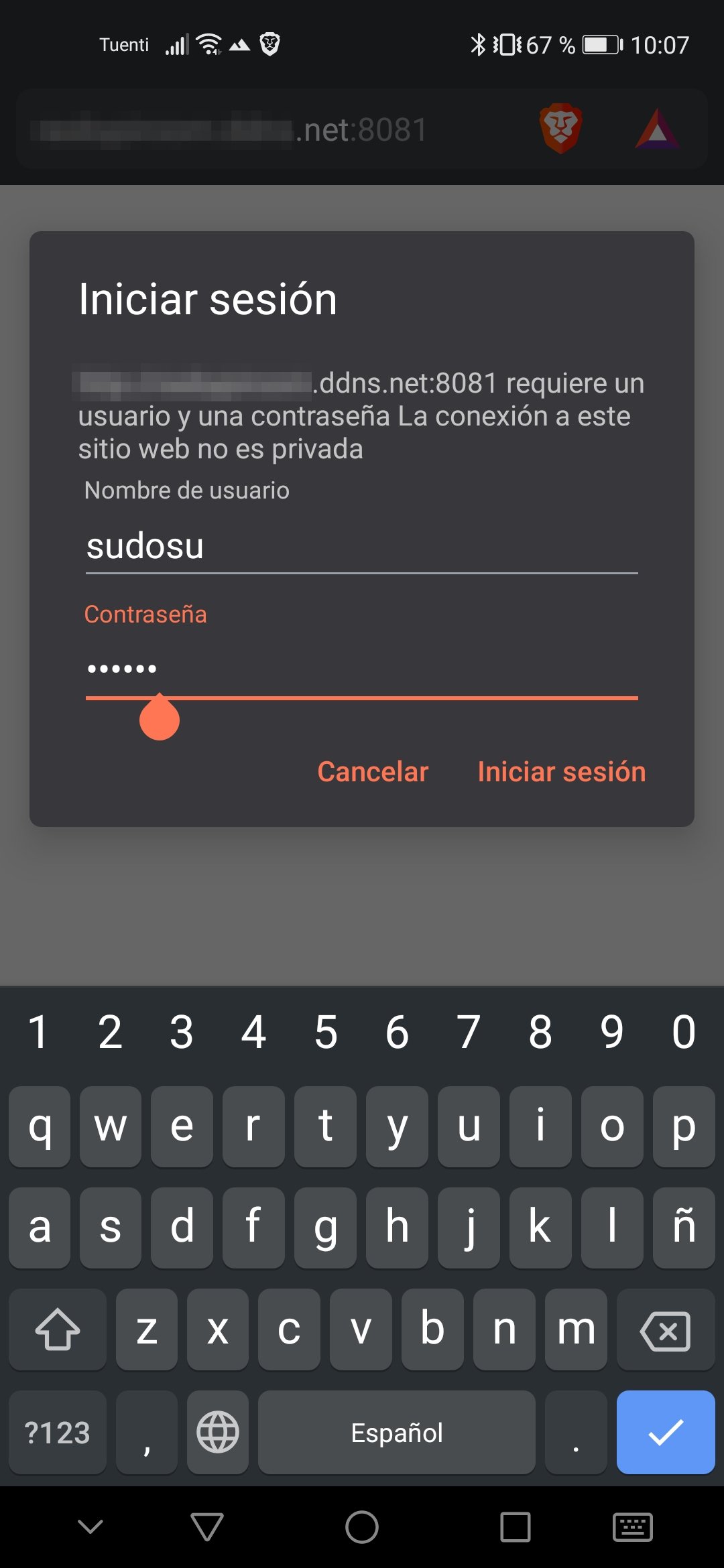Tap Iniciar sesión to log in

(562, 772)
